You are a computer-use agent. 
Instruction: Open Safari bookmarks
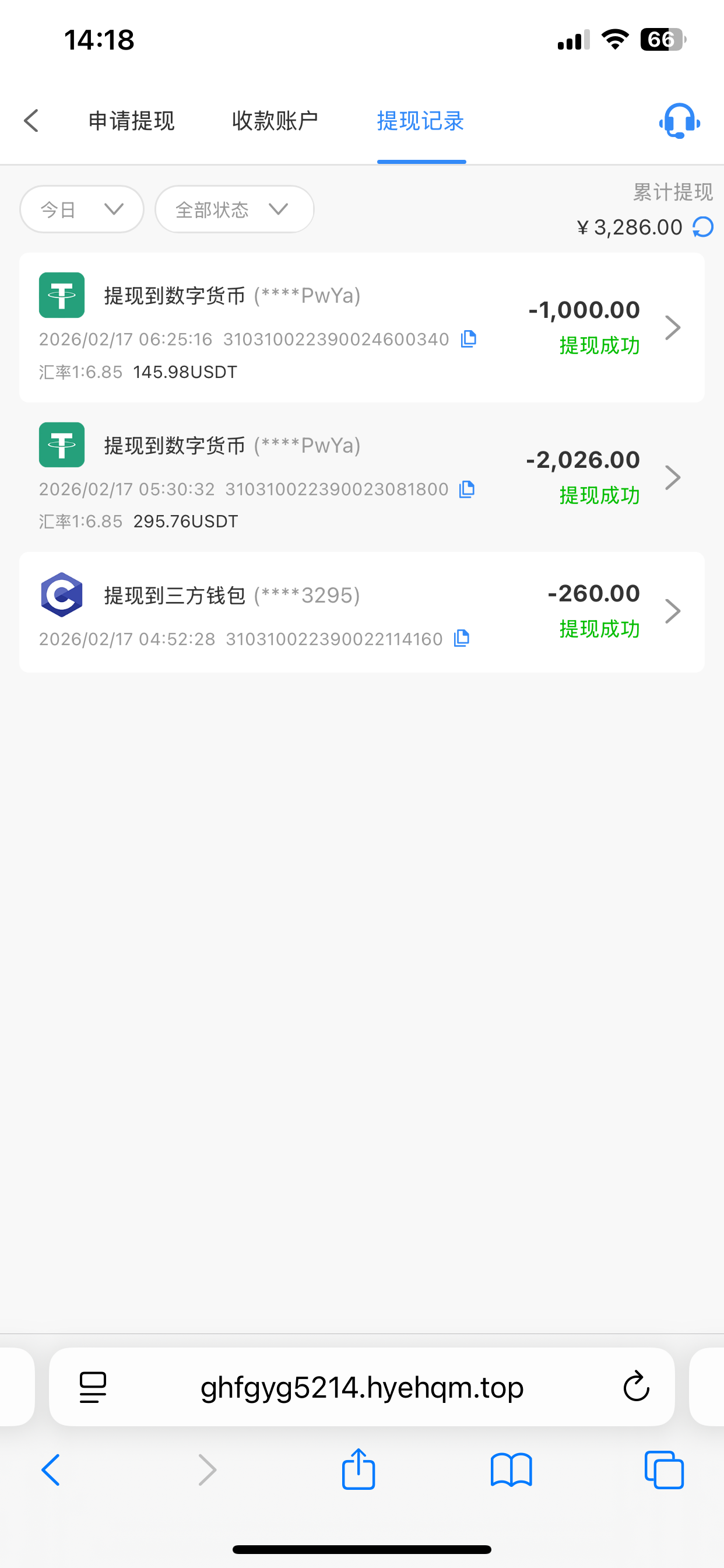click(511, 1469)
